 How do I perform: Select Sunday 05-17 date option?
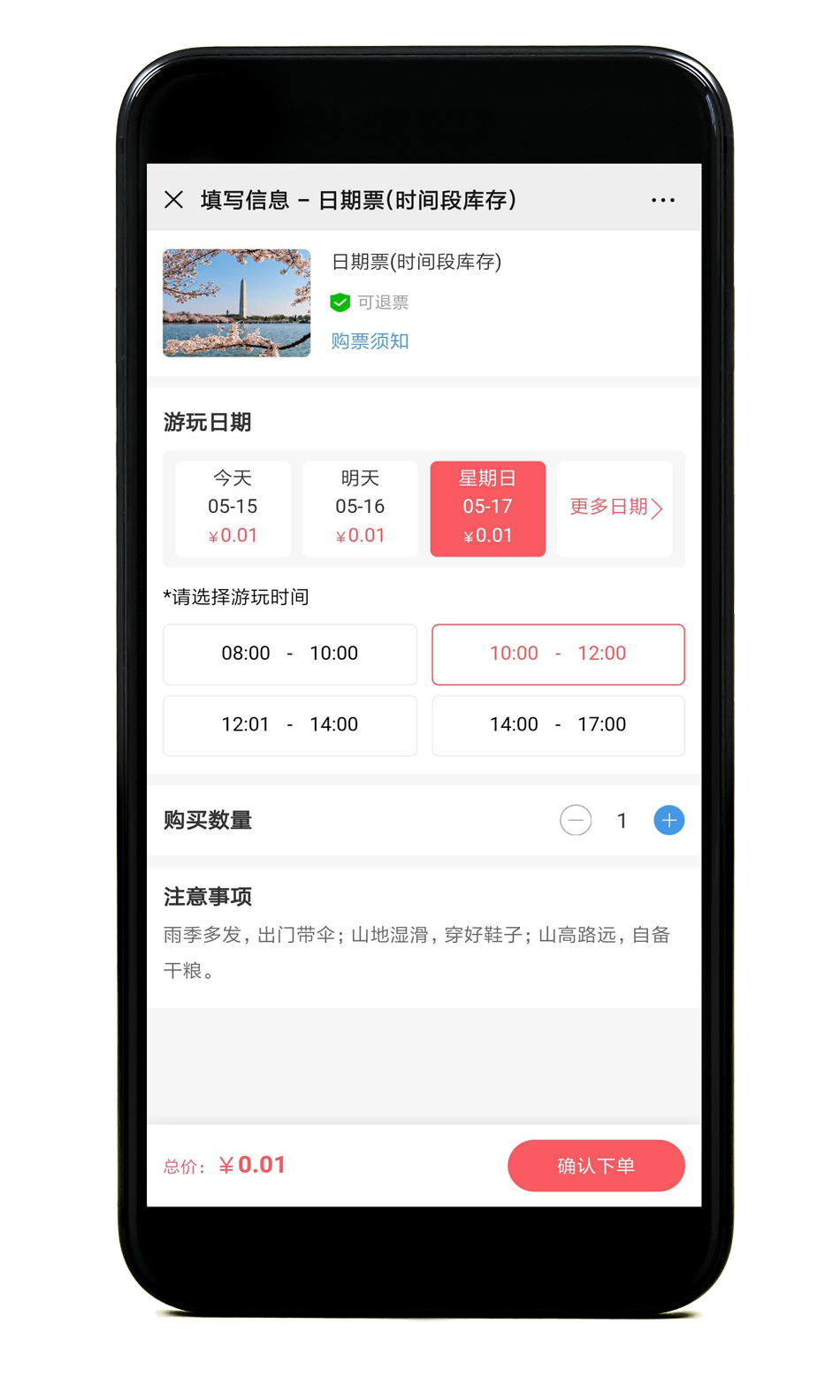pos(487,508)
